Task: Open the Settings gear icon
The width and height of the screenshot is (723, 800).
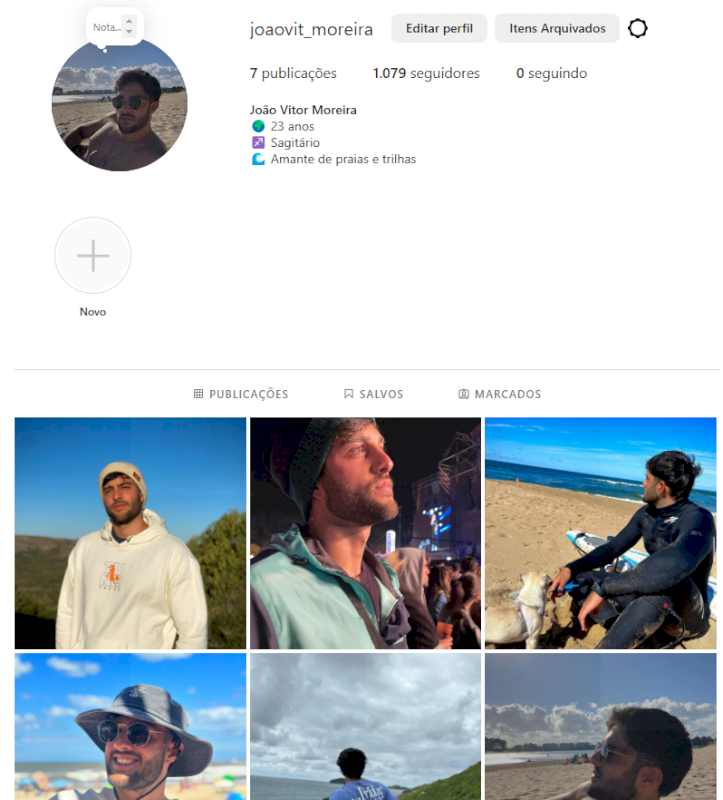Action: [637, 28]
